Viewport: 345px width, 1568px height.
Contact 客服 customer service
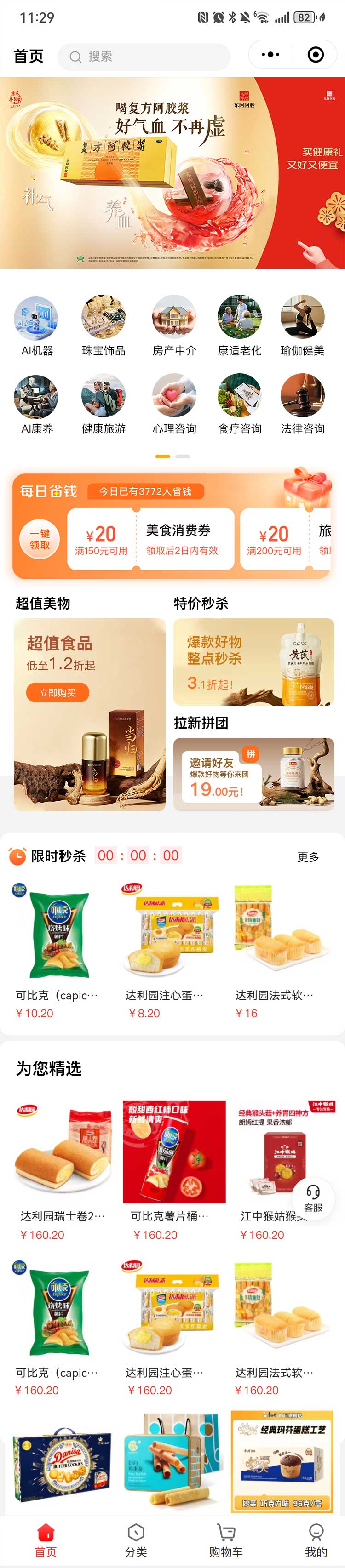click(x=313, y=1198)
